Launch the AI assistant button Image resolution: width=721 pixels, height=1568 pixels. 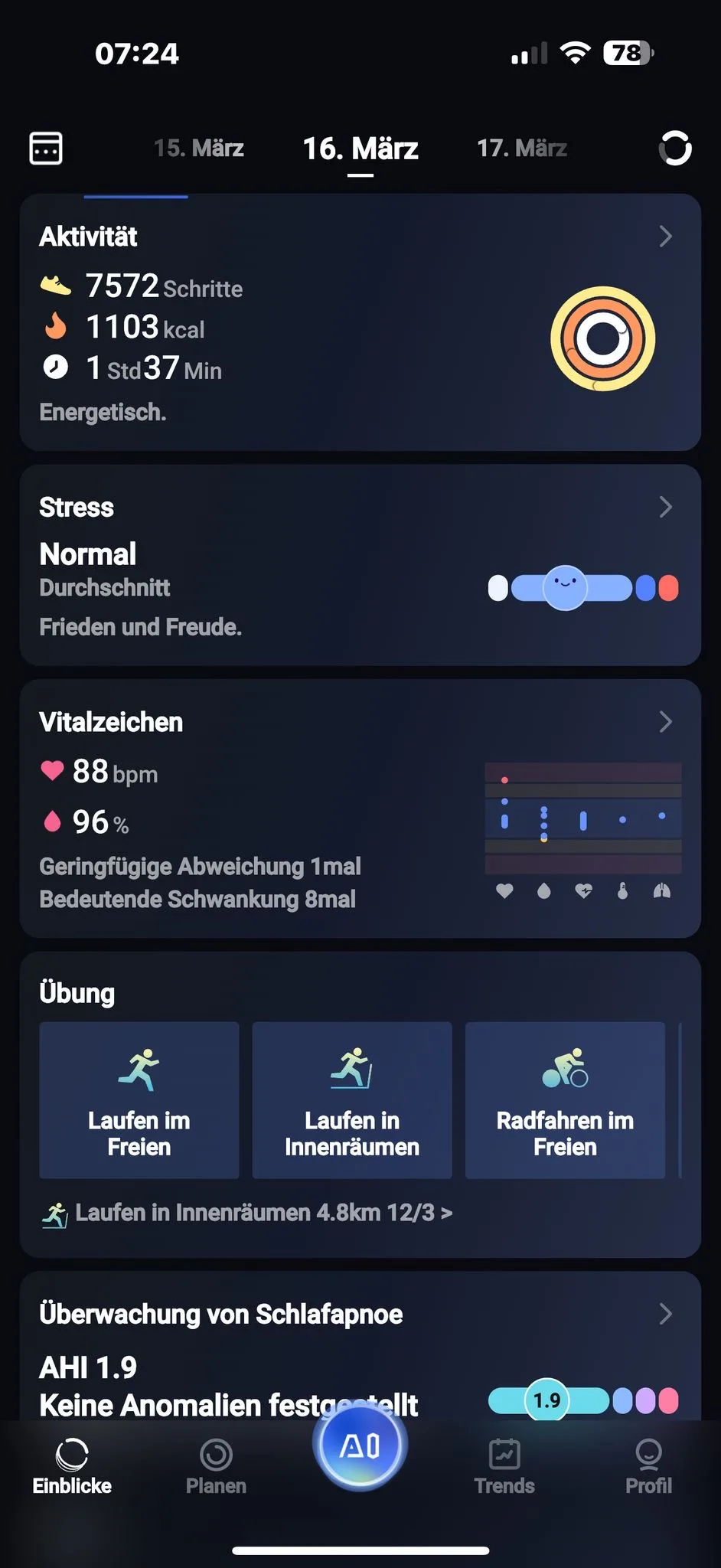click(360, 1445)
